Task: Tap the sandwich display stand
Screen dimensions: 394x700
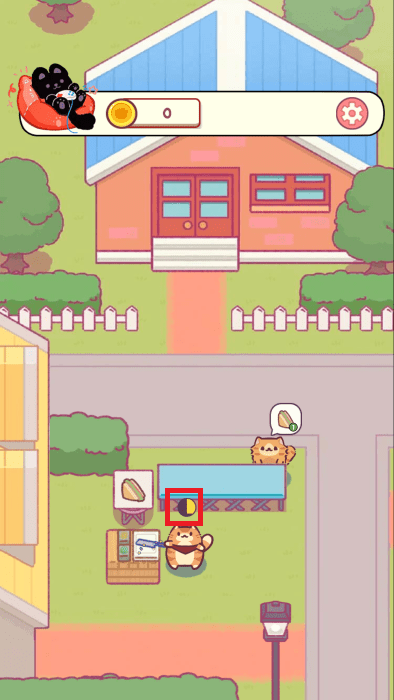Action: (133, 497)
